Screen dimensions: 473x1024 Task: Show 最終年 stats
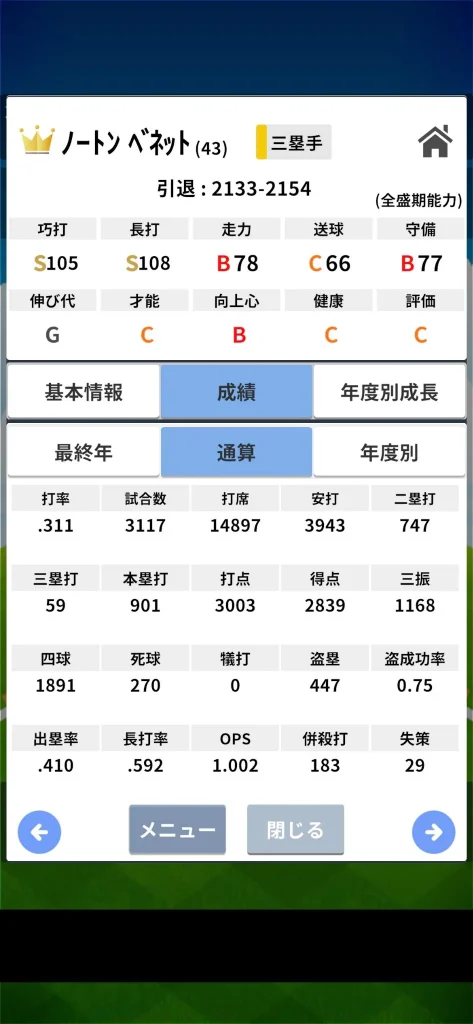(83, 453)
